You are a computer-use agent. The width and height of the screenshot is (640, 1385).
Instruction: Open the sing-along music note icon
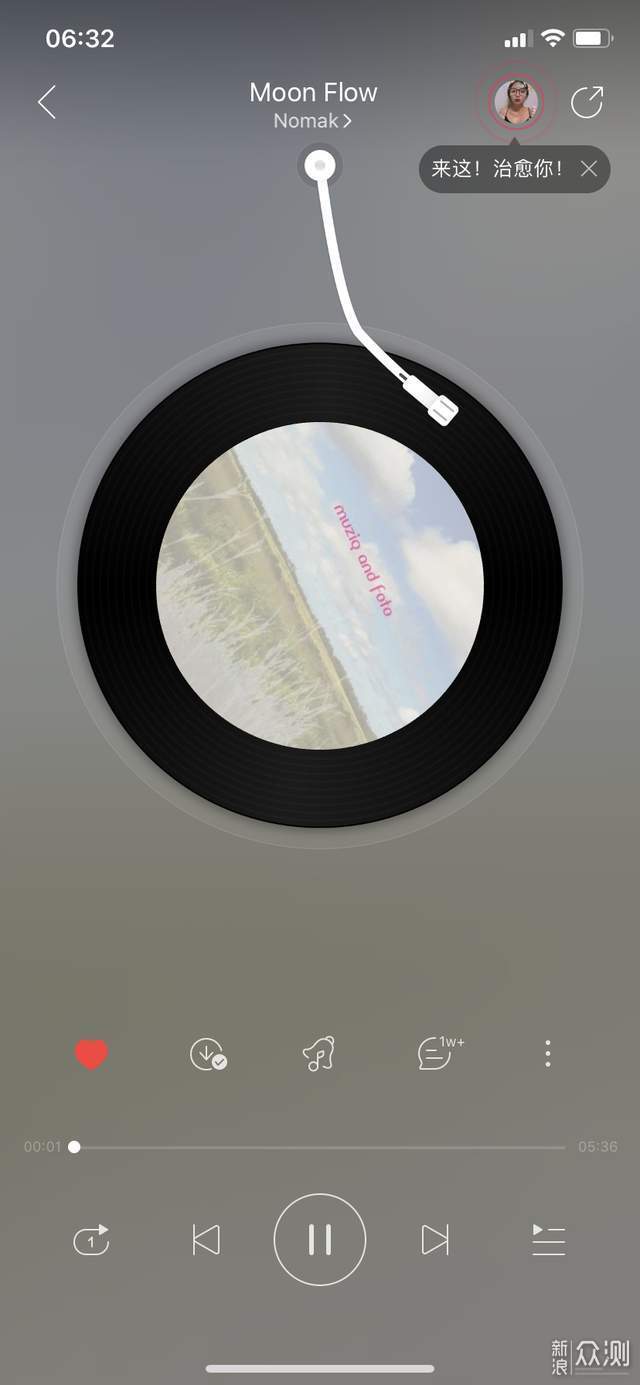pos(319,1054)
